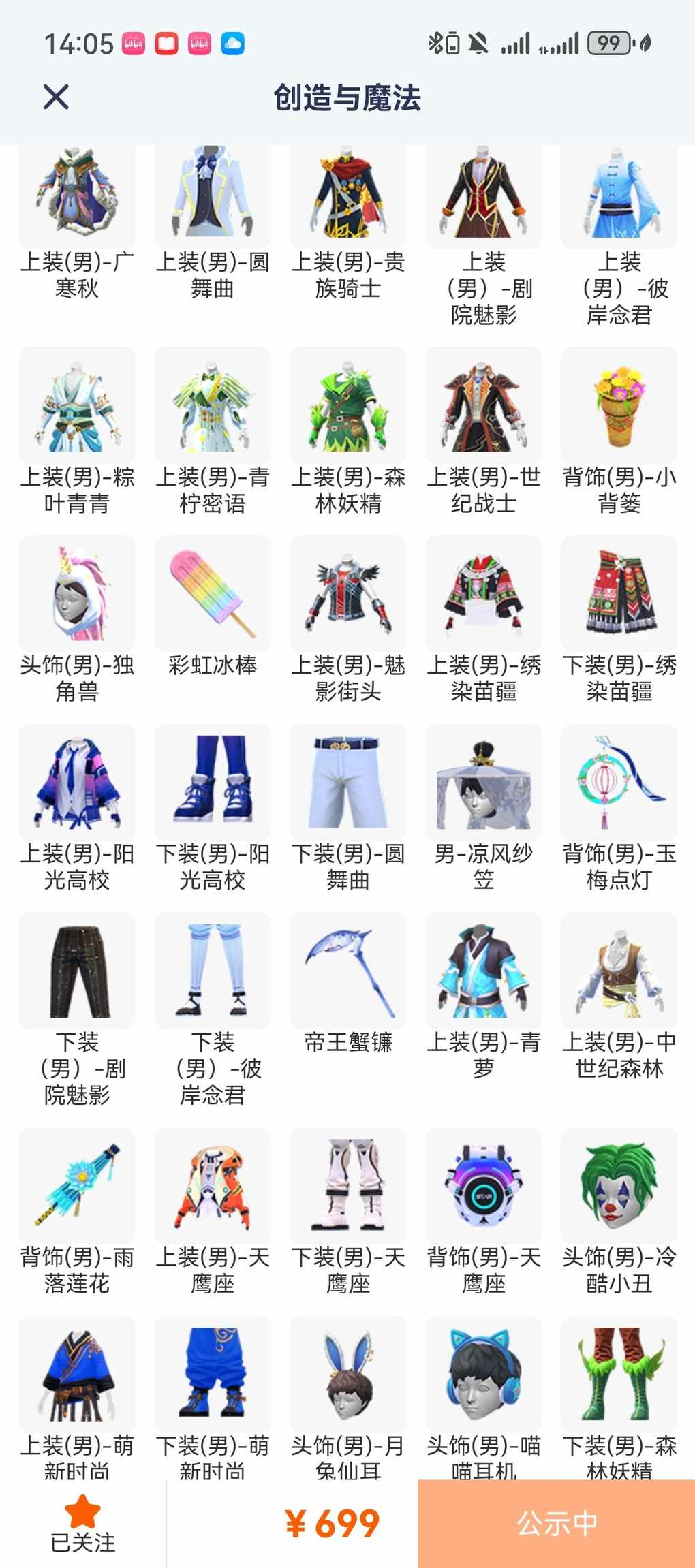Viewport: 695px width, 1568px height.
Task: Tap the 已关注 star button
Action: pyautogui.click(x=82, y=1523)
